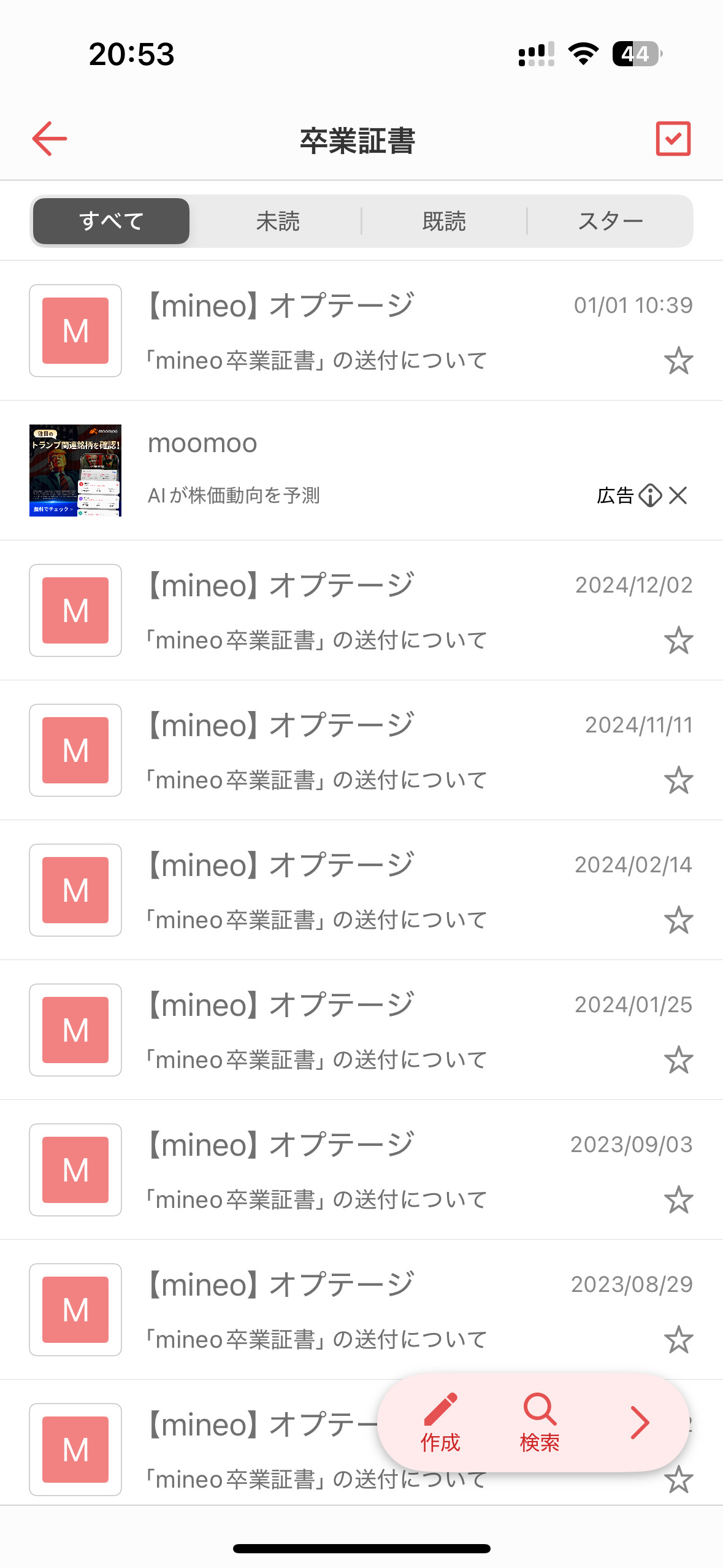This screenshot has height=1568, width=723.
Task: Star the email dated 2024/02/14
Action: point(678,920)
